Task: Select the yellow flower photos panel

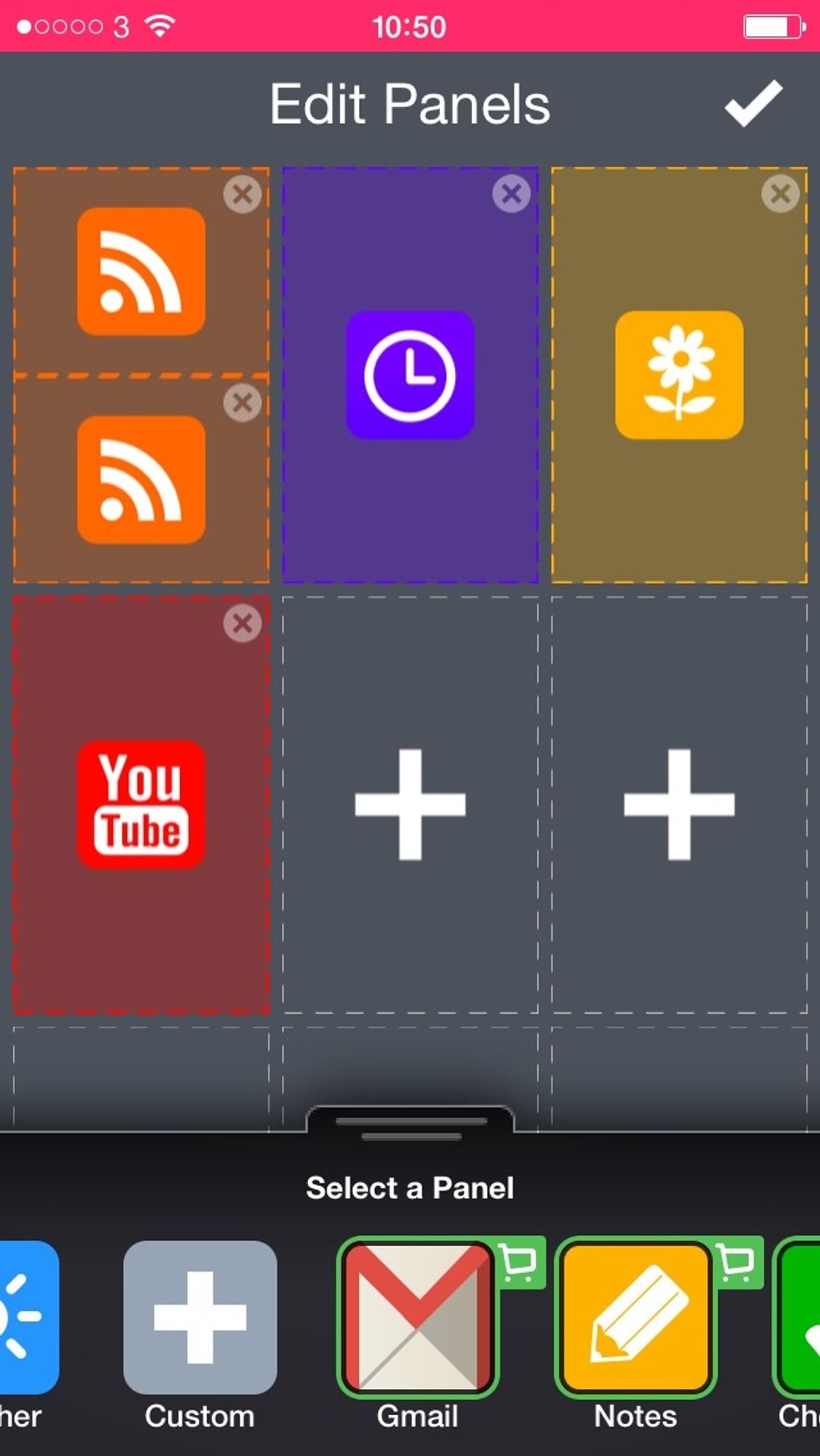Action: click(x=679, y=375)
